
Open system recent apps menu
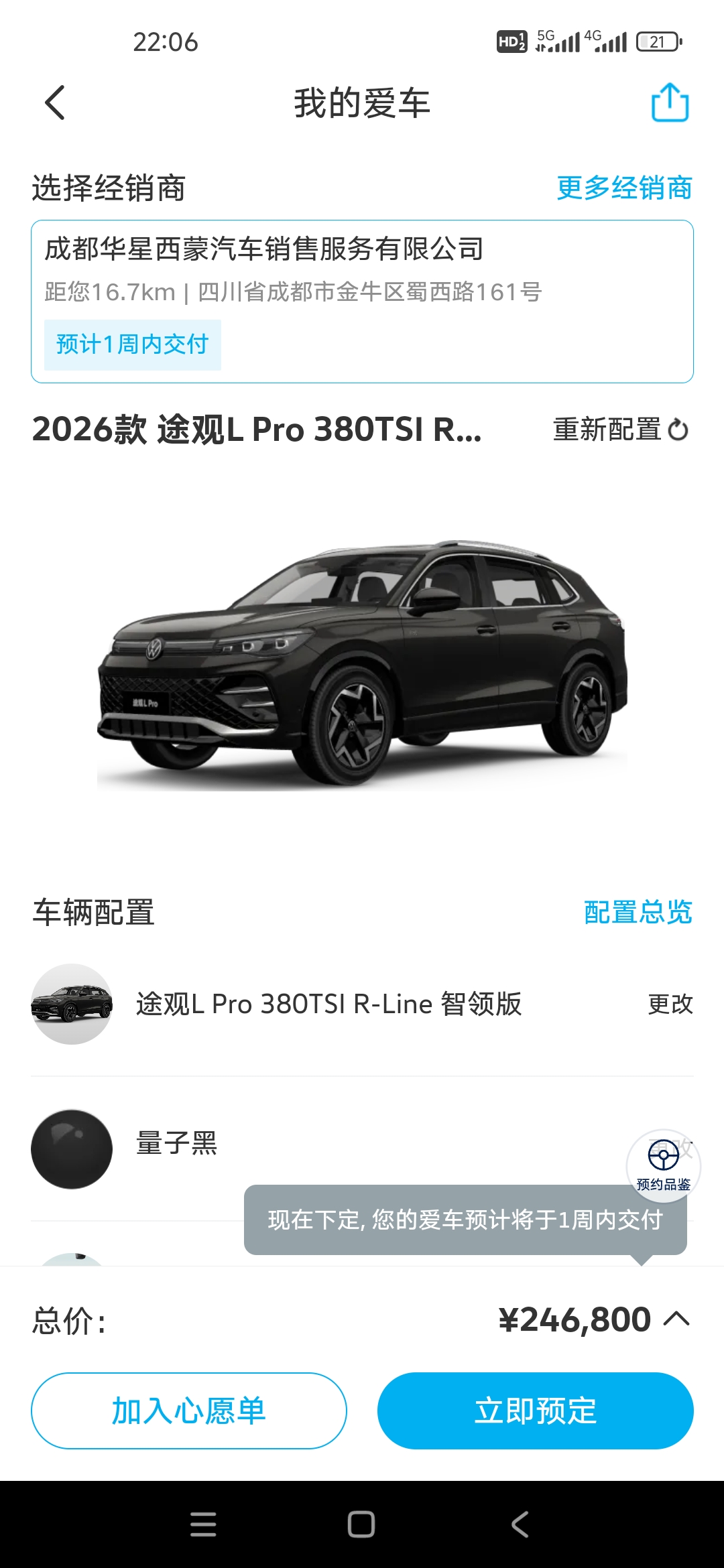tap(203, 1524)
